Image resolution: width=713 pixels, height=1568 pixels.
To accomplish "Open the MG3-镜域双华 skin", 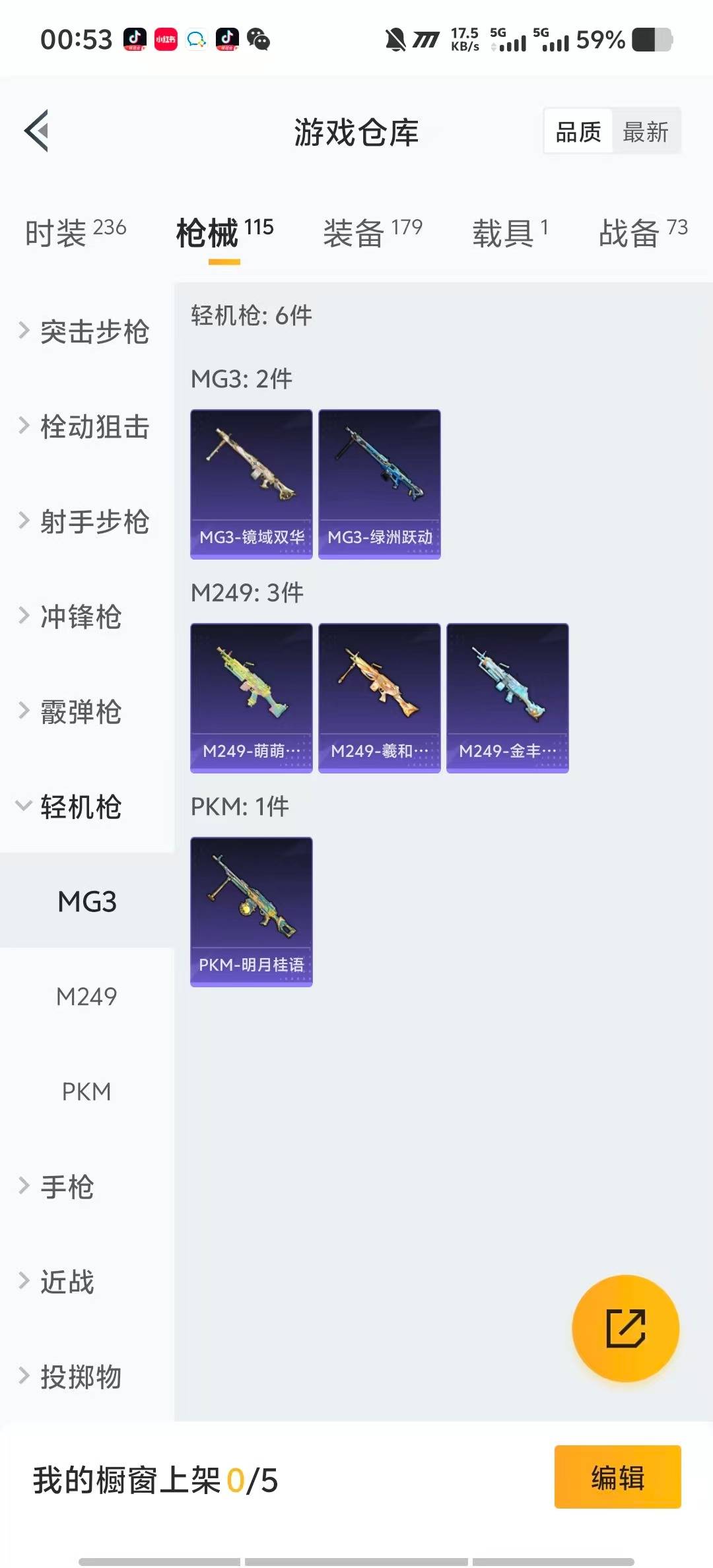I will (252, 484).
